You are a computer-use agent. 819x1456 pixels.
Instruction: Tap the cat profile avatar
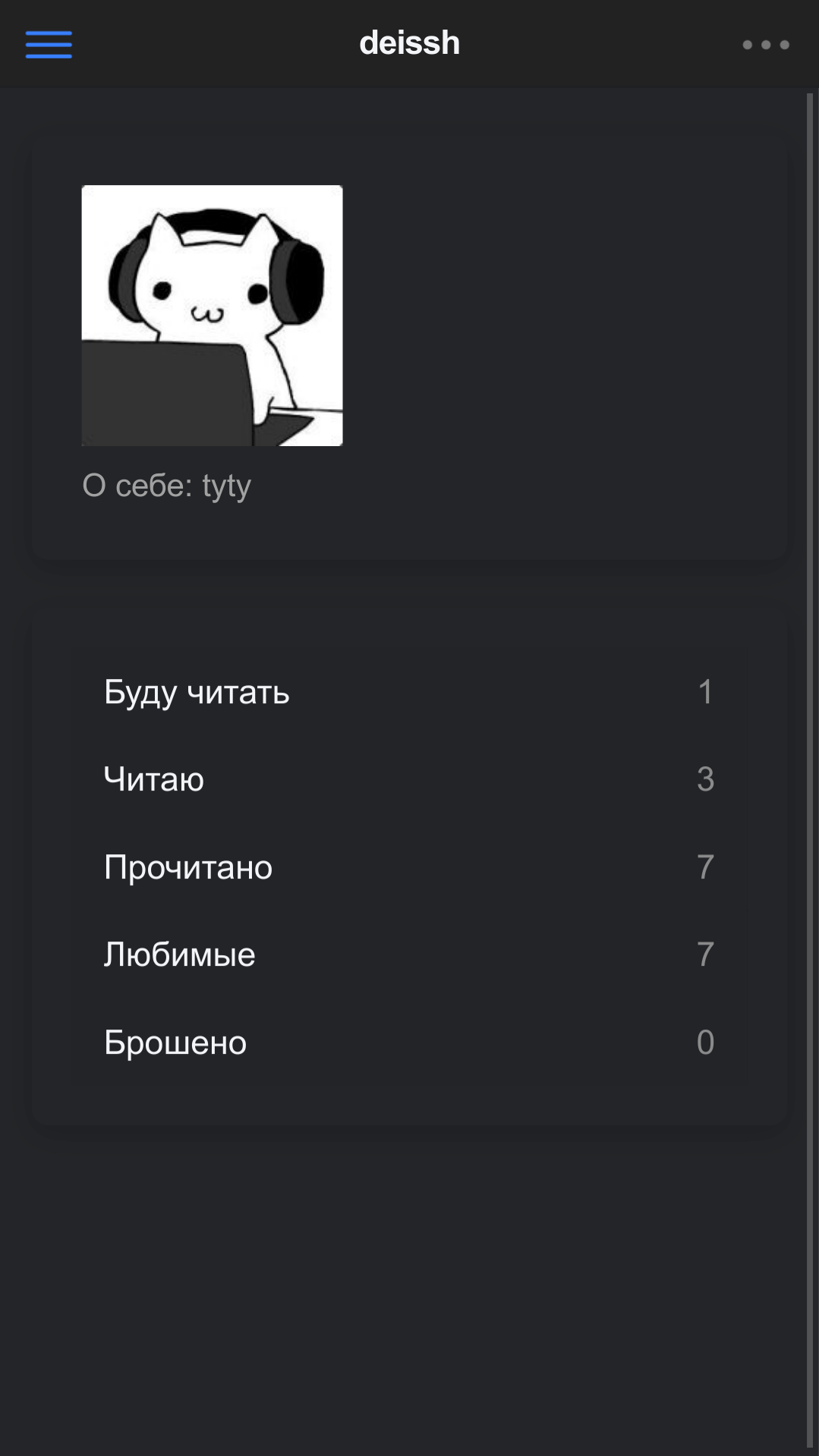coord(212,316)
